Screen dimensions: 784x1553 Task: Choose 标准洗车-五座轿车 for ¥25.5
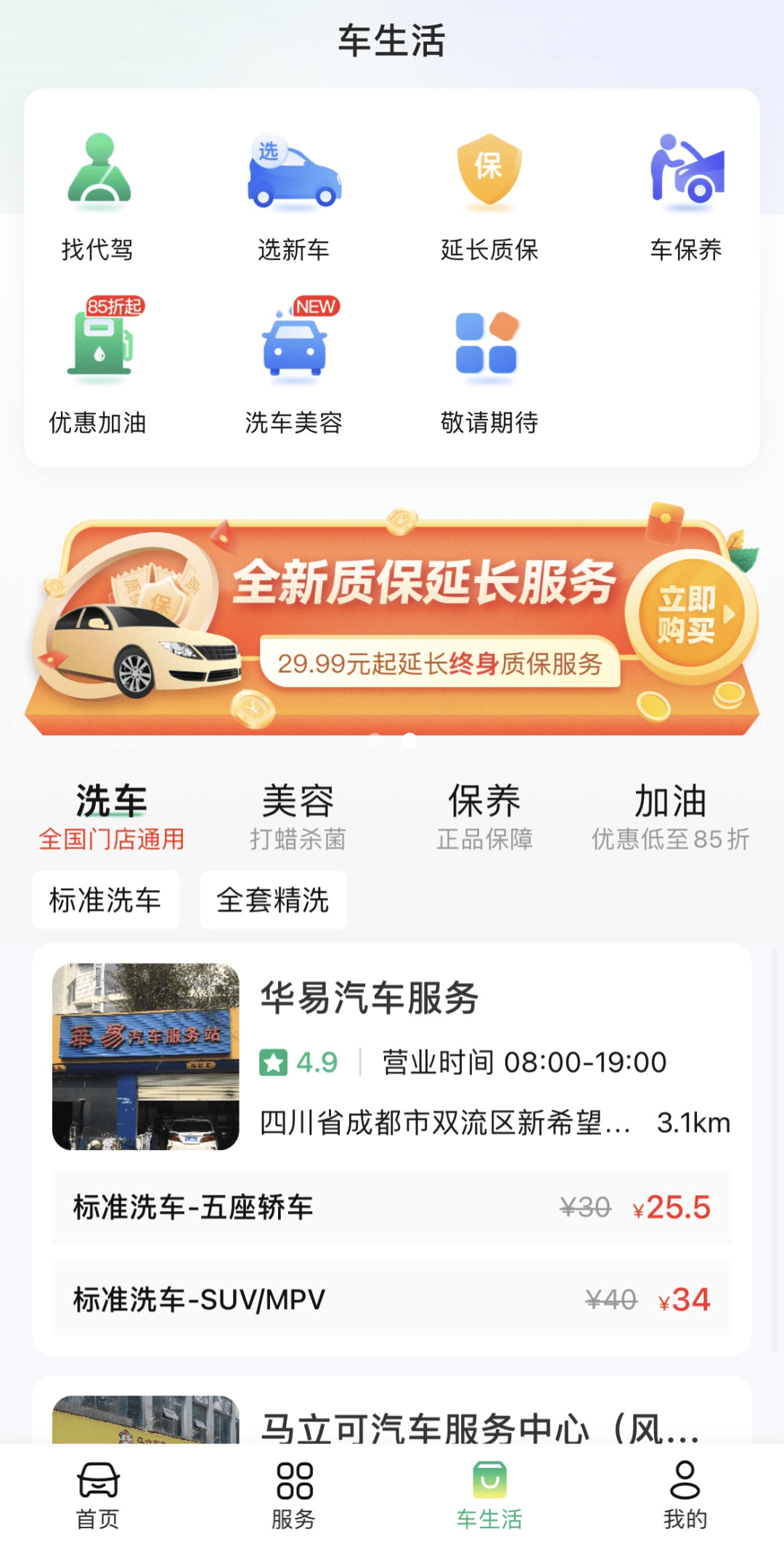click(x=392, y=1207)
